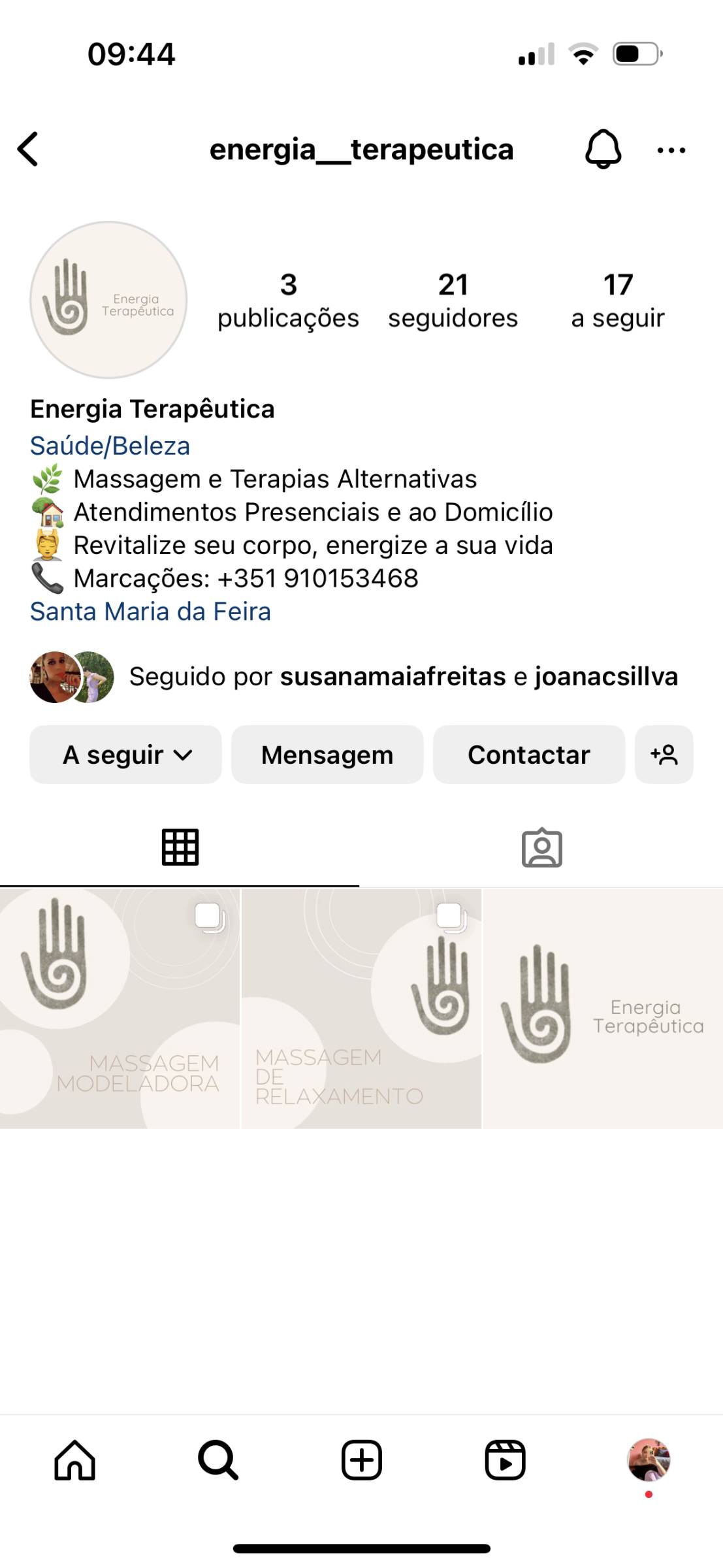Open the Reels tab
The width and height of the screenshot is (723, 1568).
[x=505, y=1460]
